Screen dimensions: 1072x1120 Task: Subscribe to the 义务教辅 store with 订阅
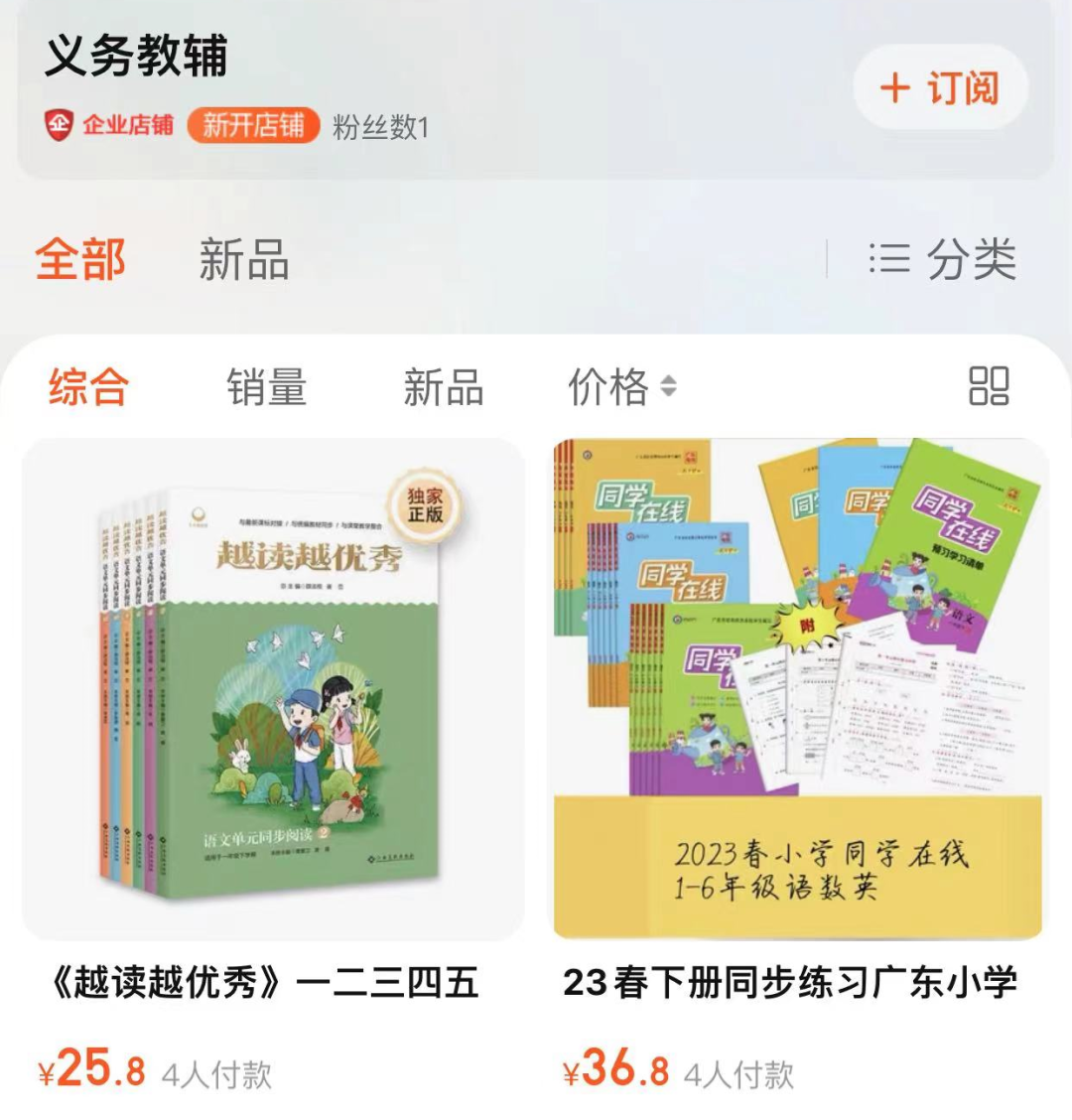[x=939, y=88]
